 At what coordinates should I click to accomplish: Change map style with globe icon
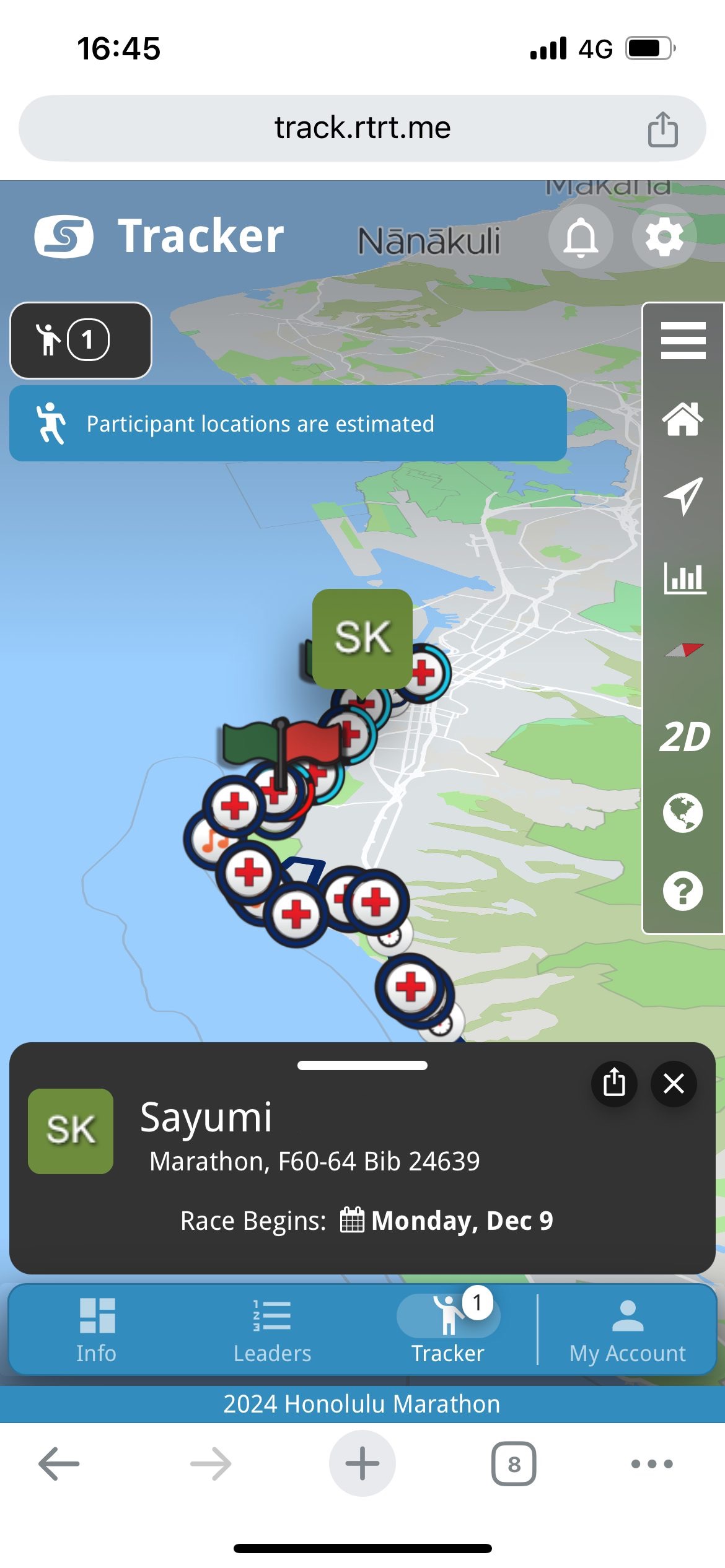point(683,812)
